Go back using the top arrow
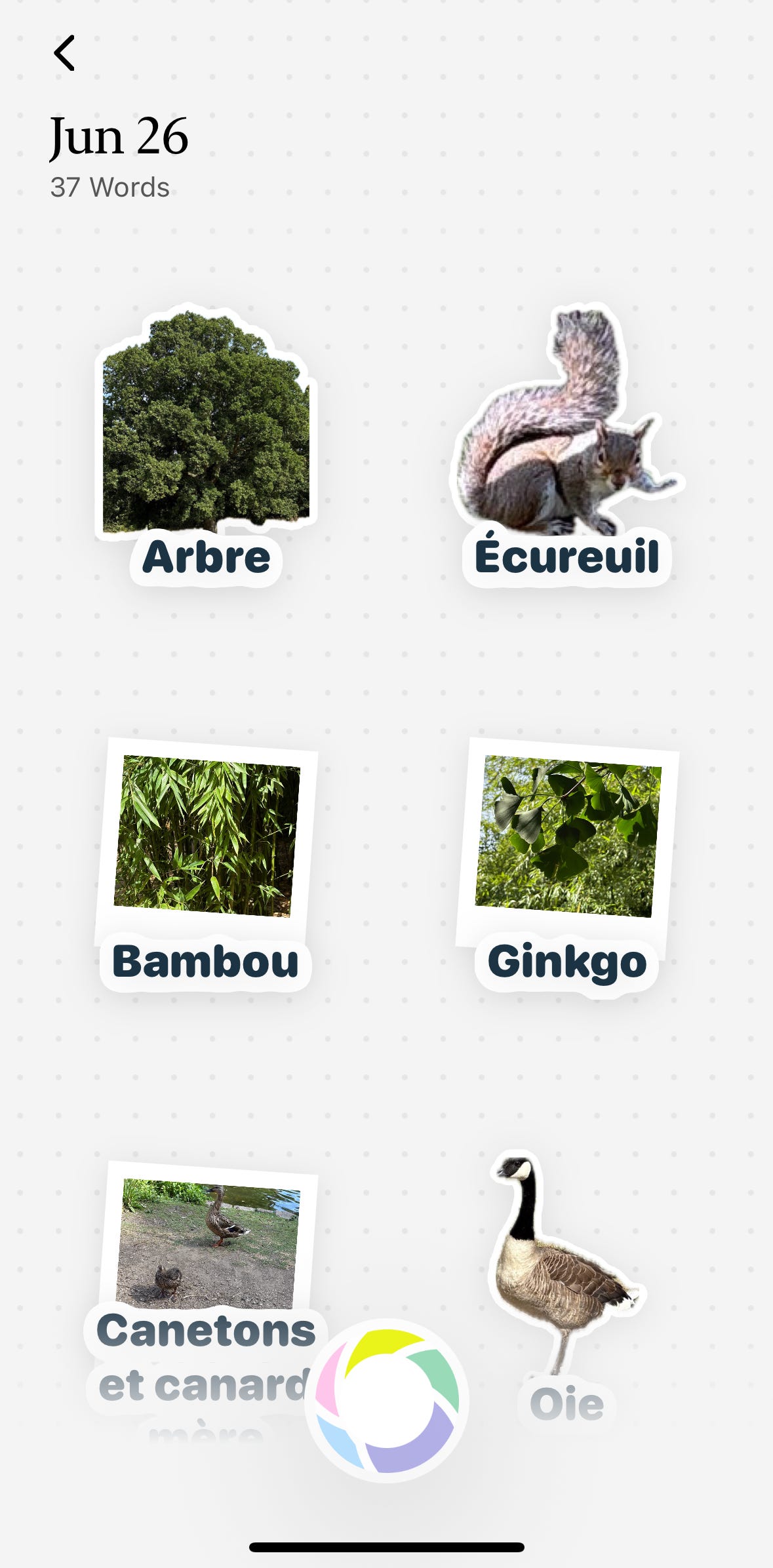773x1568 pixels. click(x=64, y=53)
